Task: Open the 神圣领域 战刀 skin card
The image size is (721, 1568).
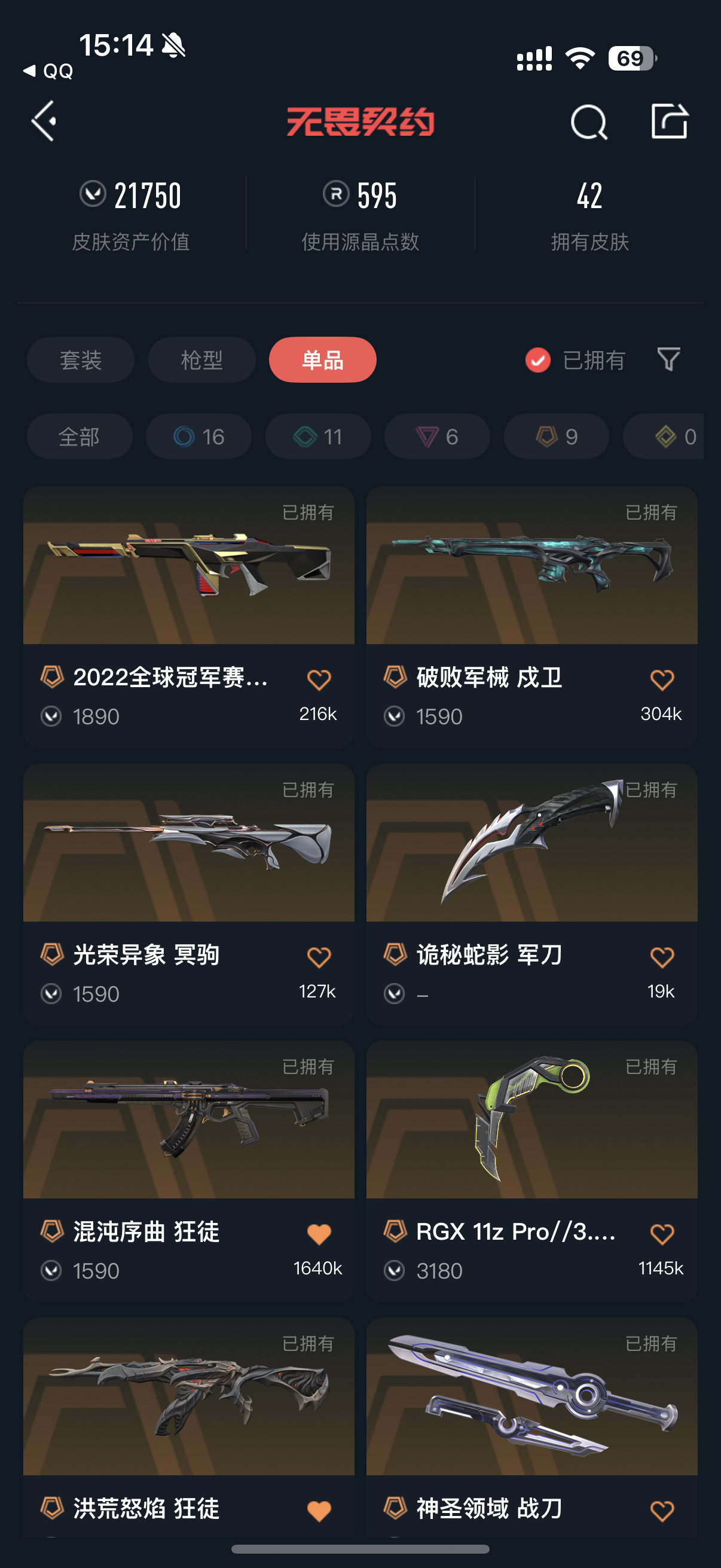Action: tap(531, 1397)
